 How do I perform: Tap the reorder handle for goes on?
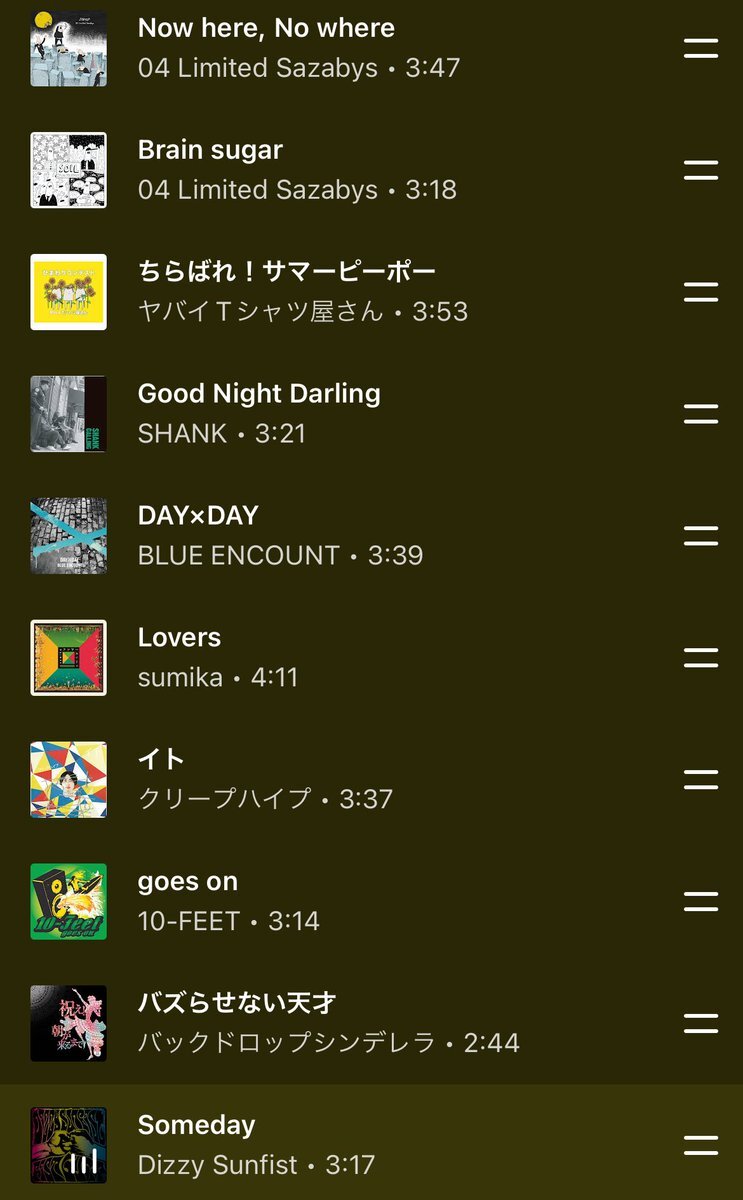(701, 902)
